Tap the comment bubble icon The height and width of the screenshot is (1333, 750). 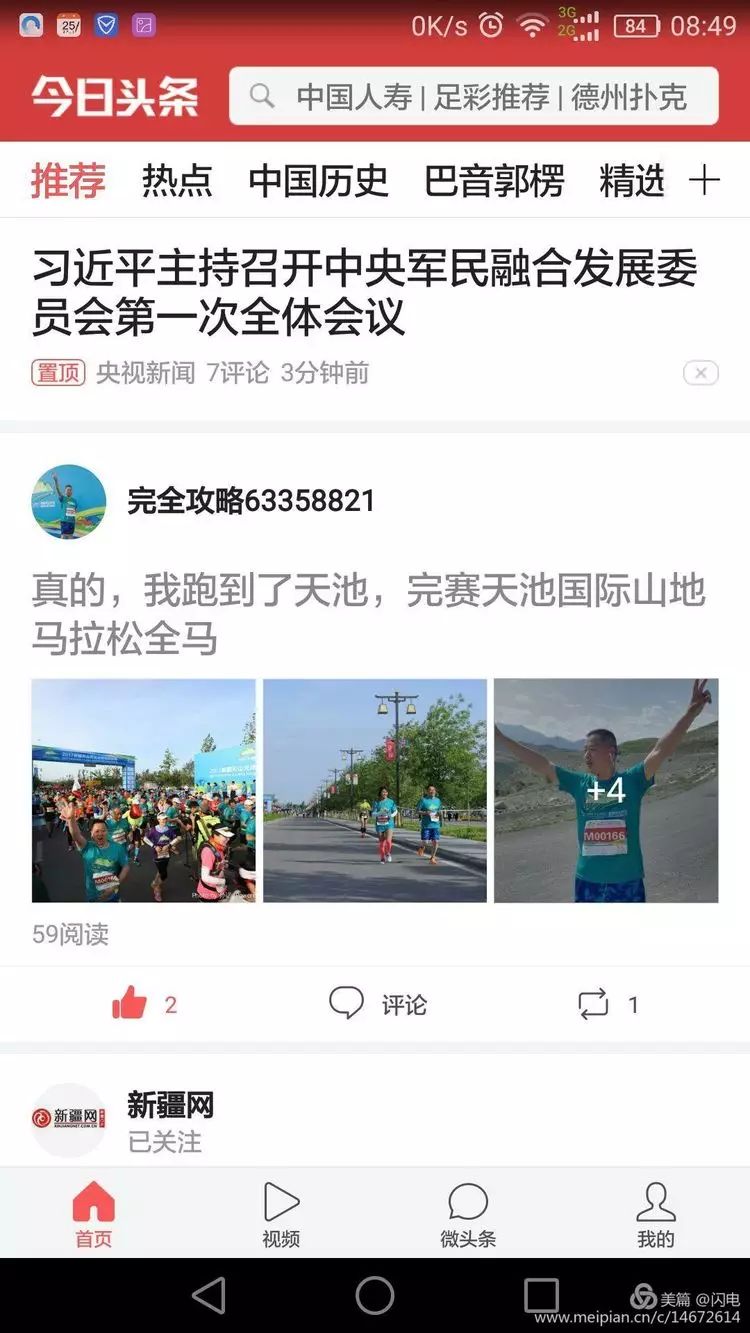point(346,1003)
